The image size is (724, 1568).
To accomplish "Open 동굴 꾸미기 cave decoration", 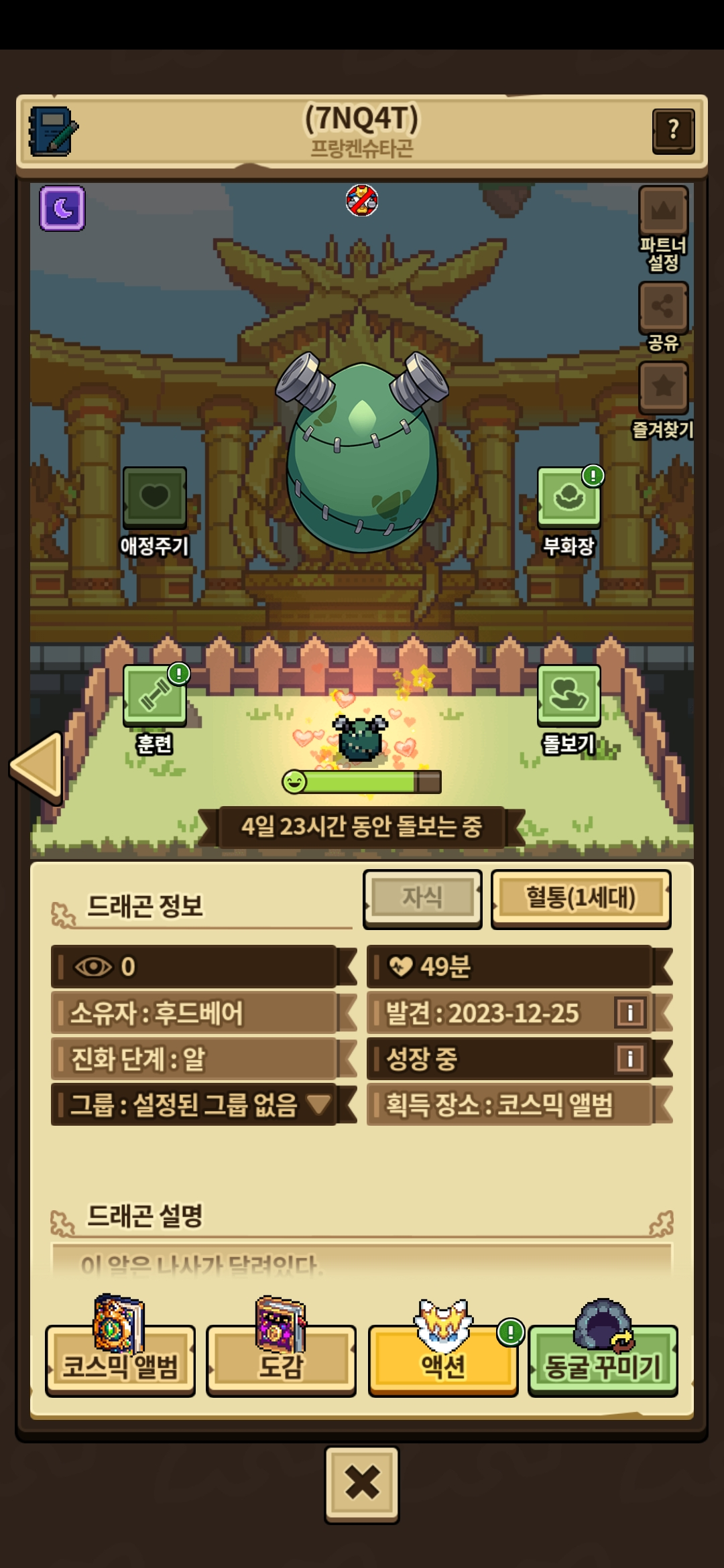I will [x=603, y=1360].
